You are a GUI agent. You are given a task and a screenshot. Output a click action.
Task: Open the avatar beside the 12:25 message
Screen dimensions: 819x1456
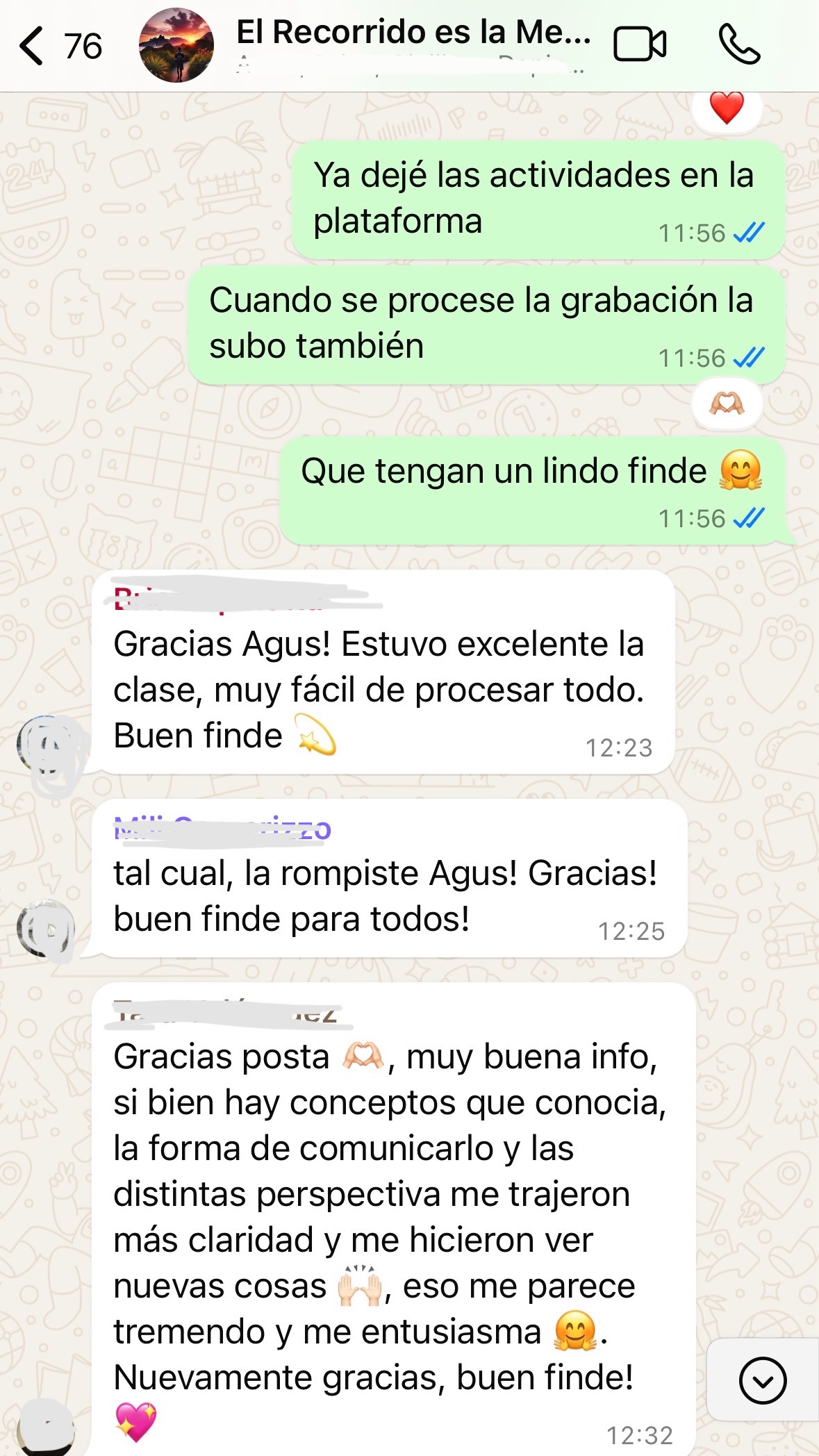[47, 929]
